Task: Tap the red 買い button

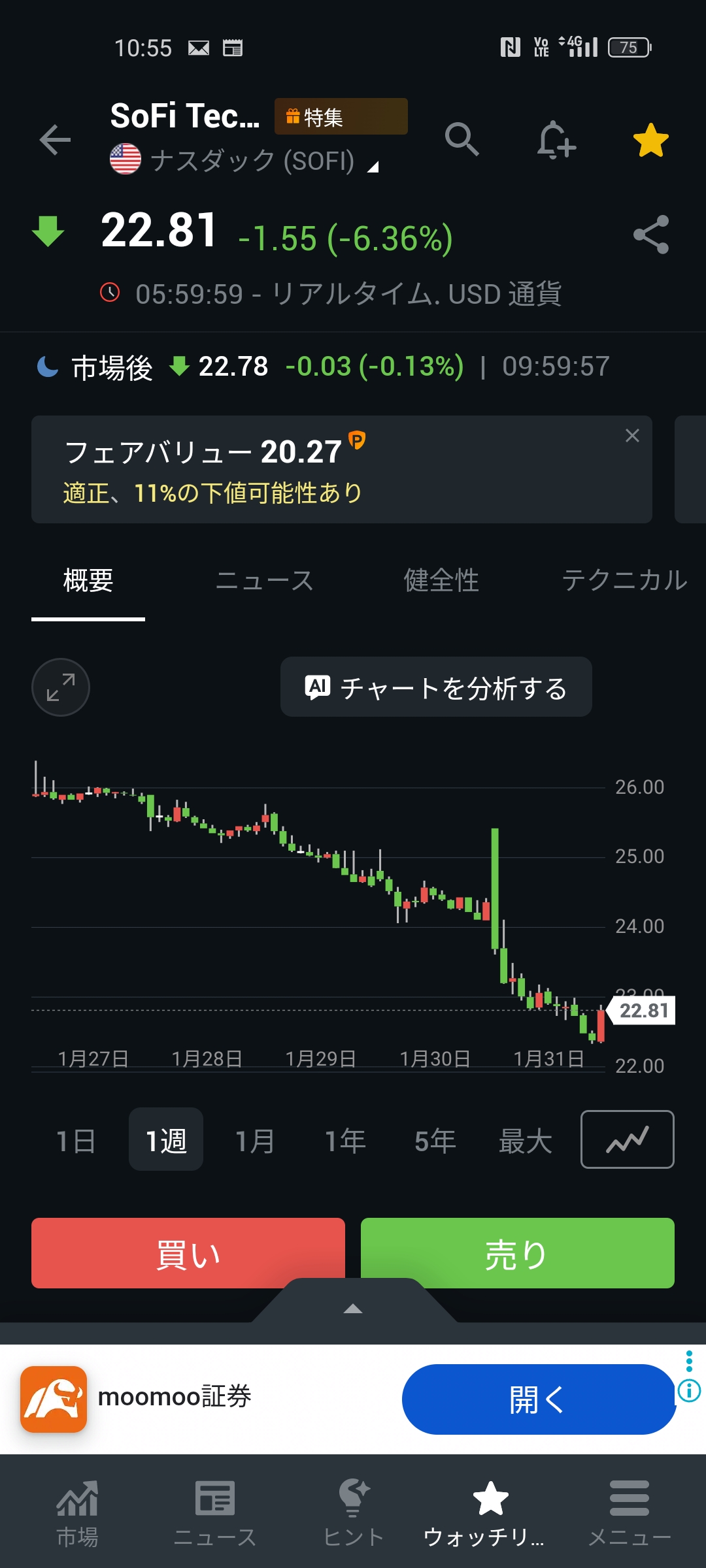Action: 188,1252
